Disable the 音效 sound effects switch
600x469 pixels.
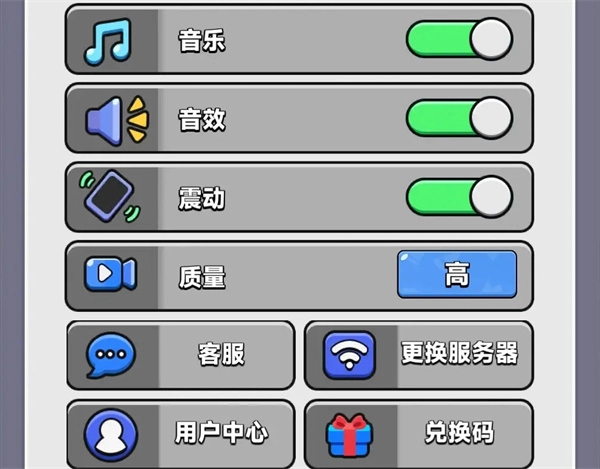tap(459, 119)
